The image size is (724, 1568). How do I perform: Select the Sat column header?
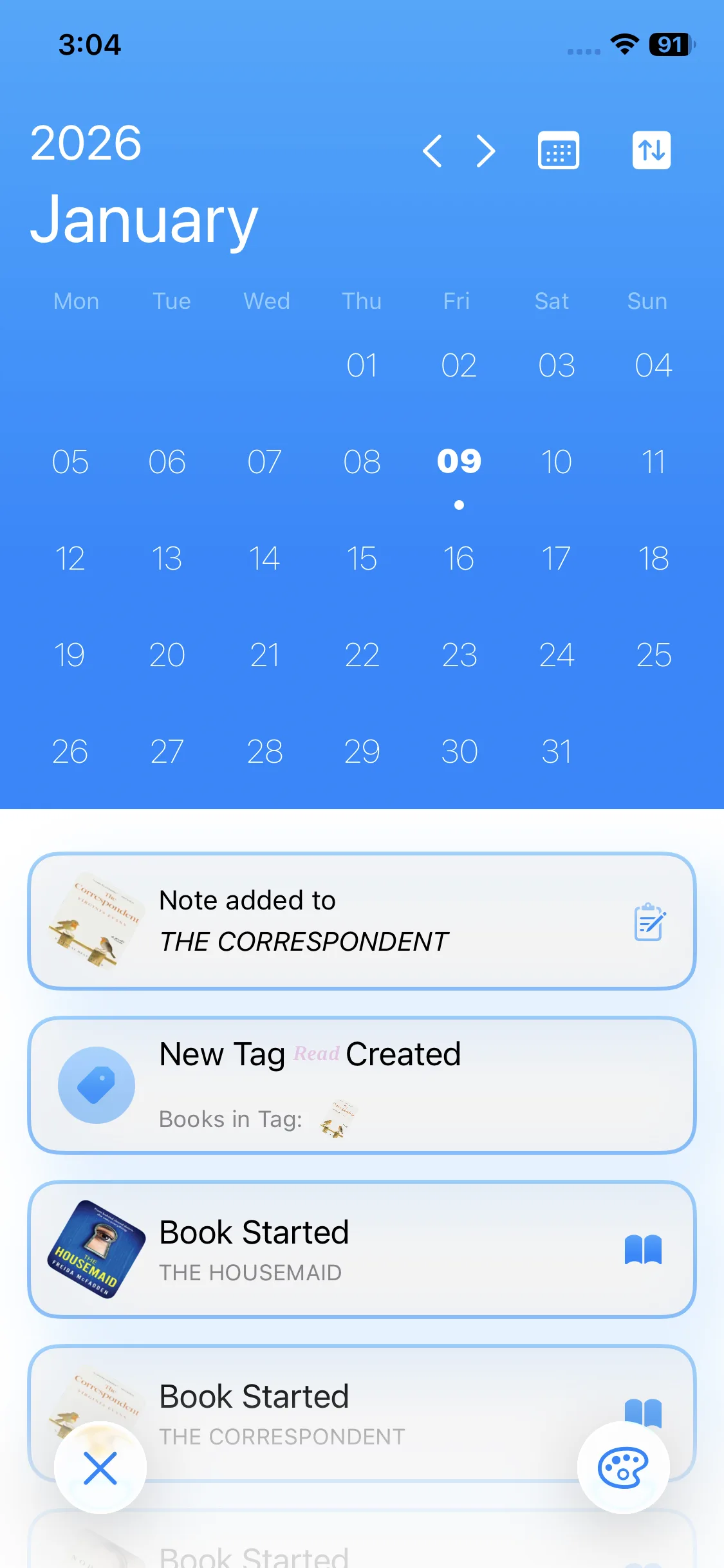(552, 301)
